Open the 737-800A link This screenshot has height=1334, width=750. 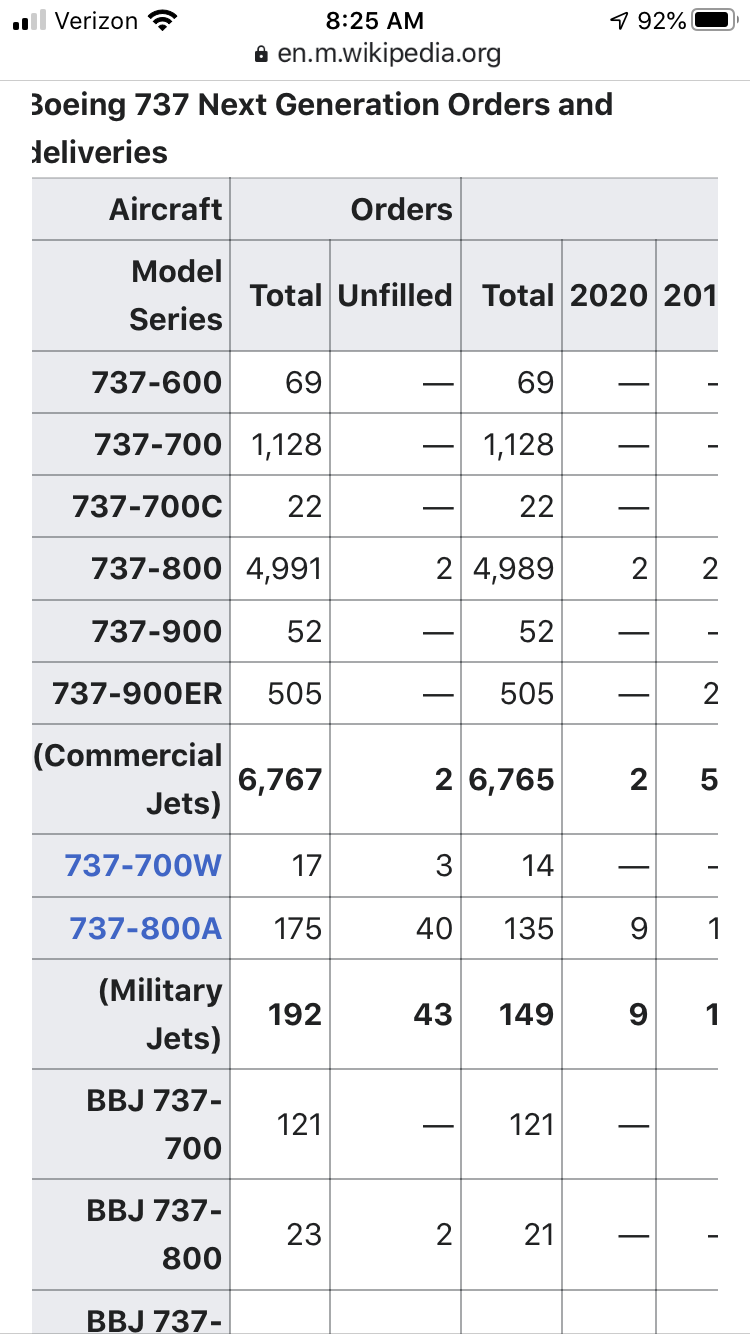tap(145, 928)
